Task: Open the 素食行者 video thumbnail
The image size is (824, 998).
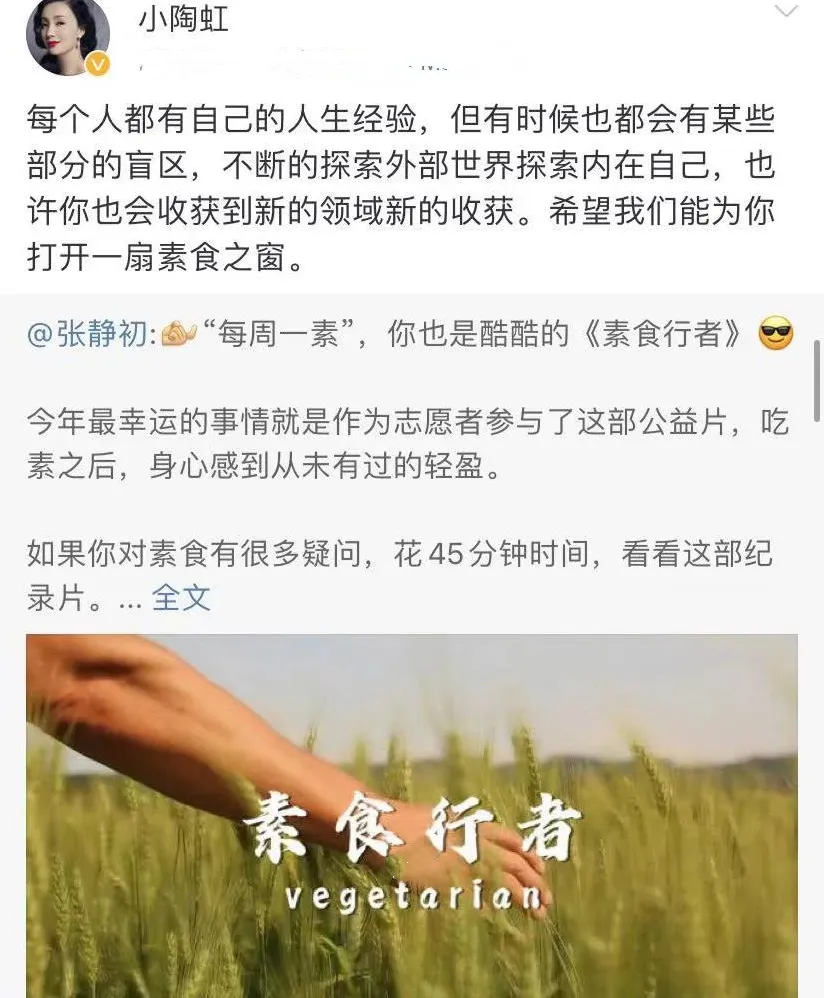Action: pos(412,815)
